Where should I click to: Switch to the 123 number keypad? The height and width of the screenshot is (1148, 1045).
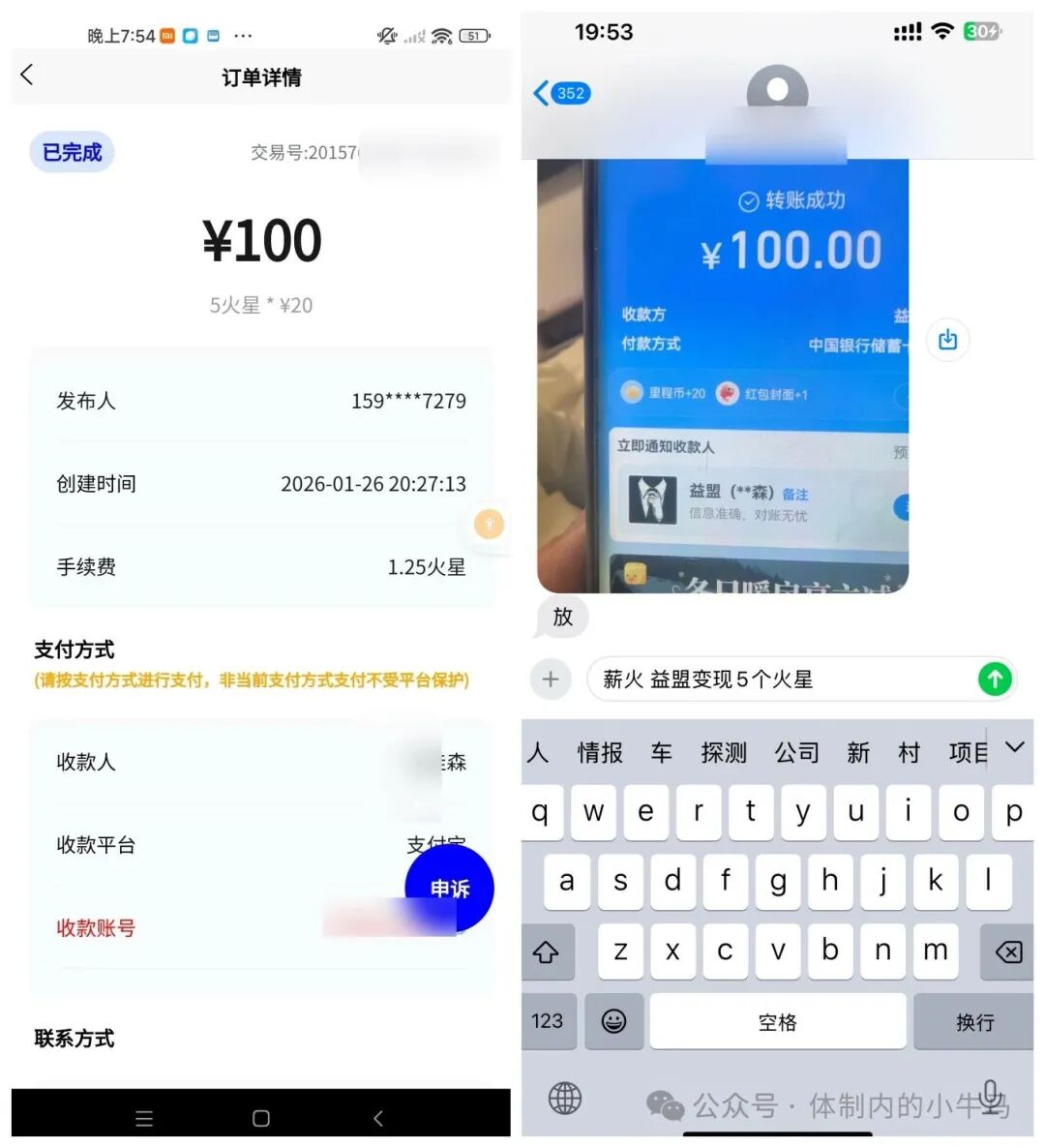548,1021
